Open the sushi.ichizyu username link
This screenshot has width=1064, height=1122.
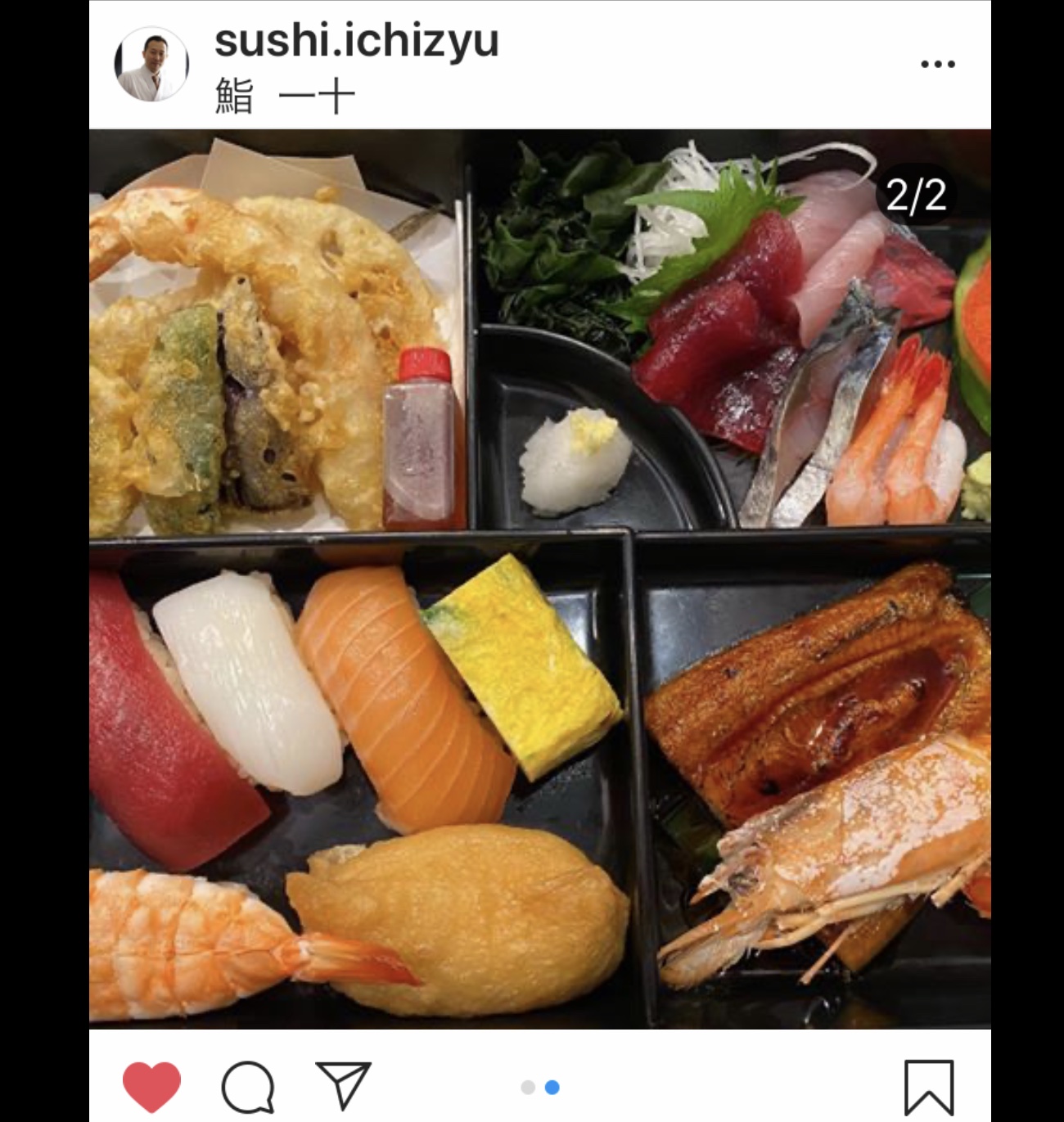click(356, 41)
